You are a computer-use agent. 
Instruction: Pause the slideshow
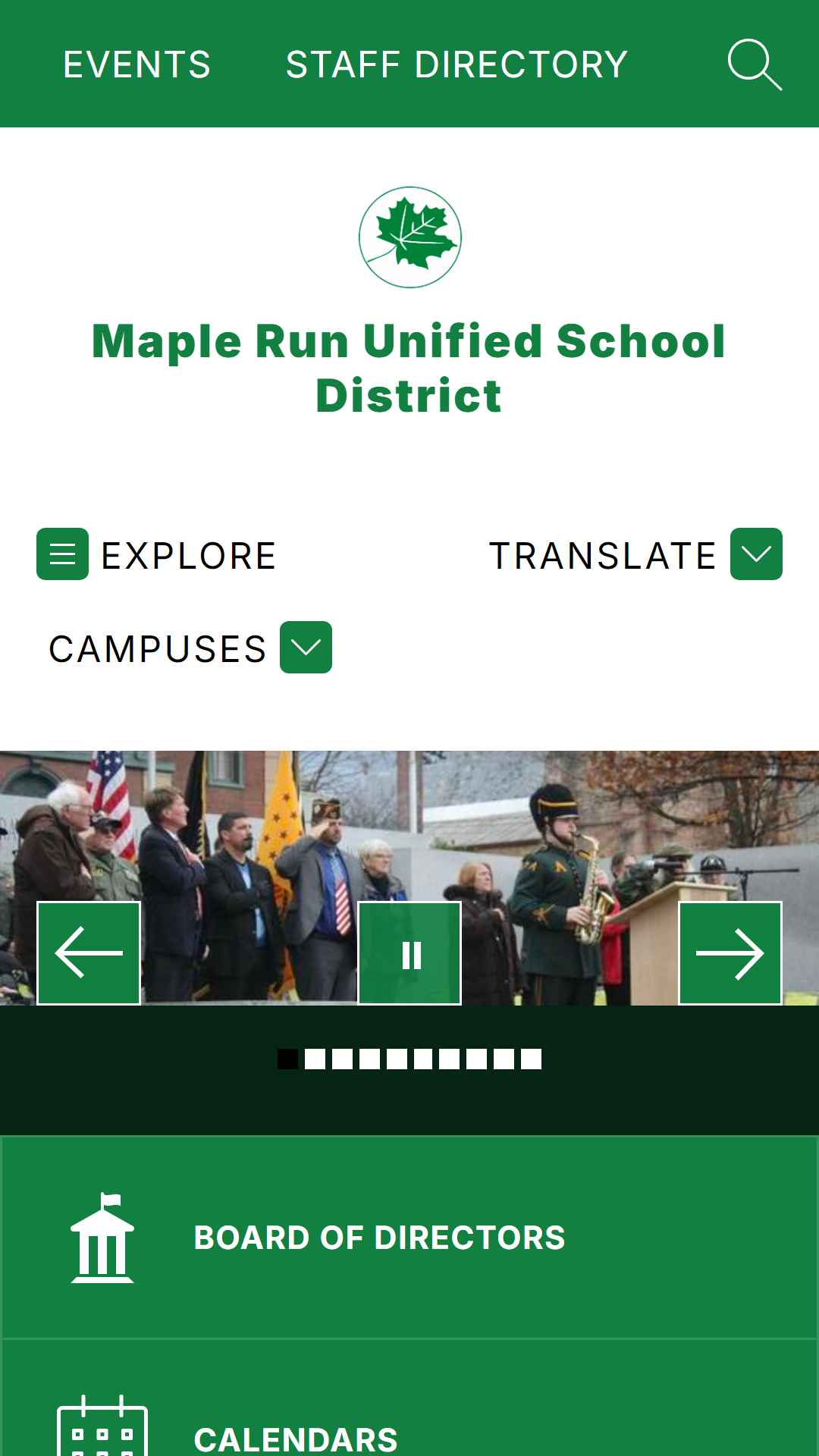[x=409, y=953]
